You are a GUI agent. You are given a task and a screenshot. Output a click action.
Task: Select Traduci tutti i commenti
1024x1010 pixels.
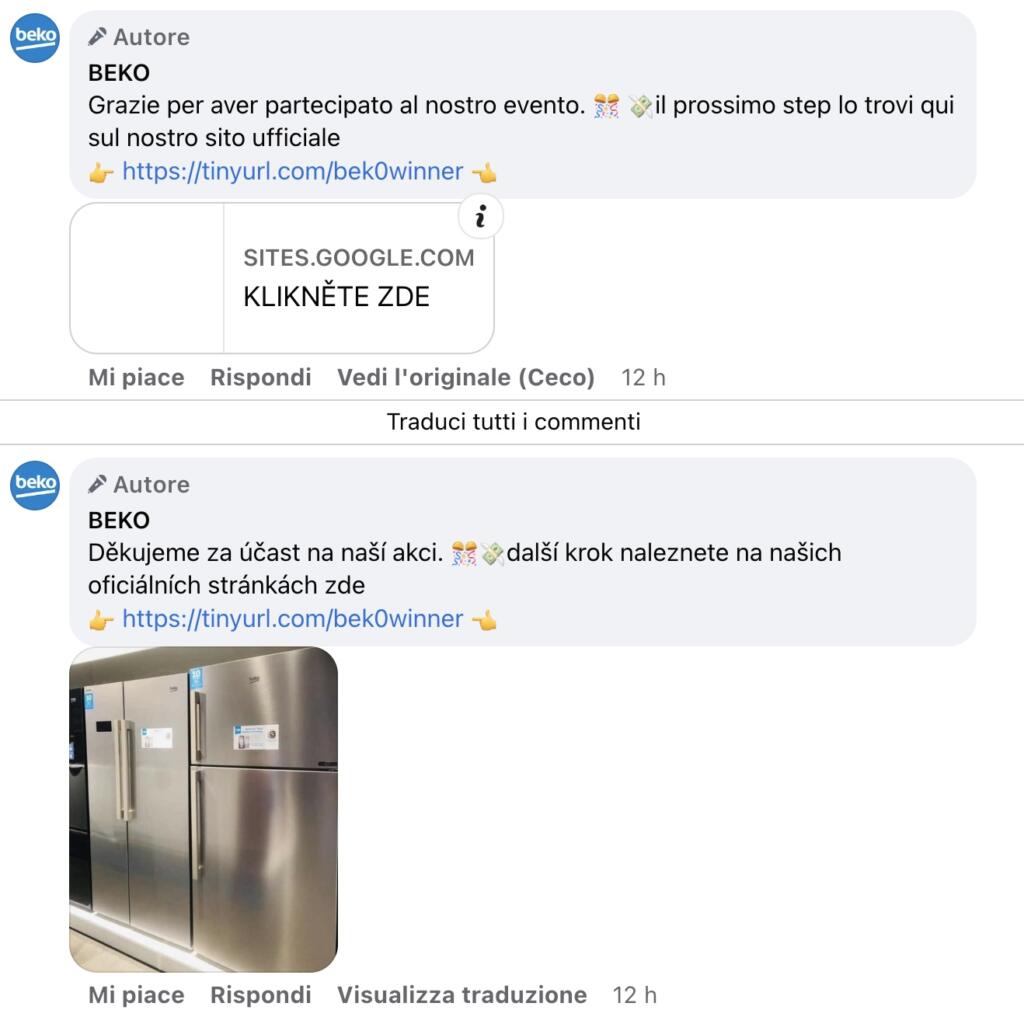pos(513,421)
